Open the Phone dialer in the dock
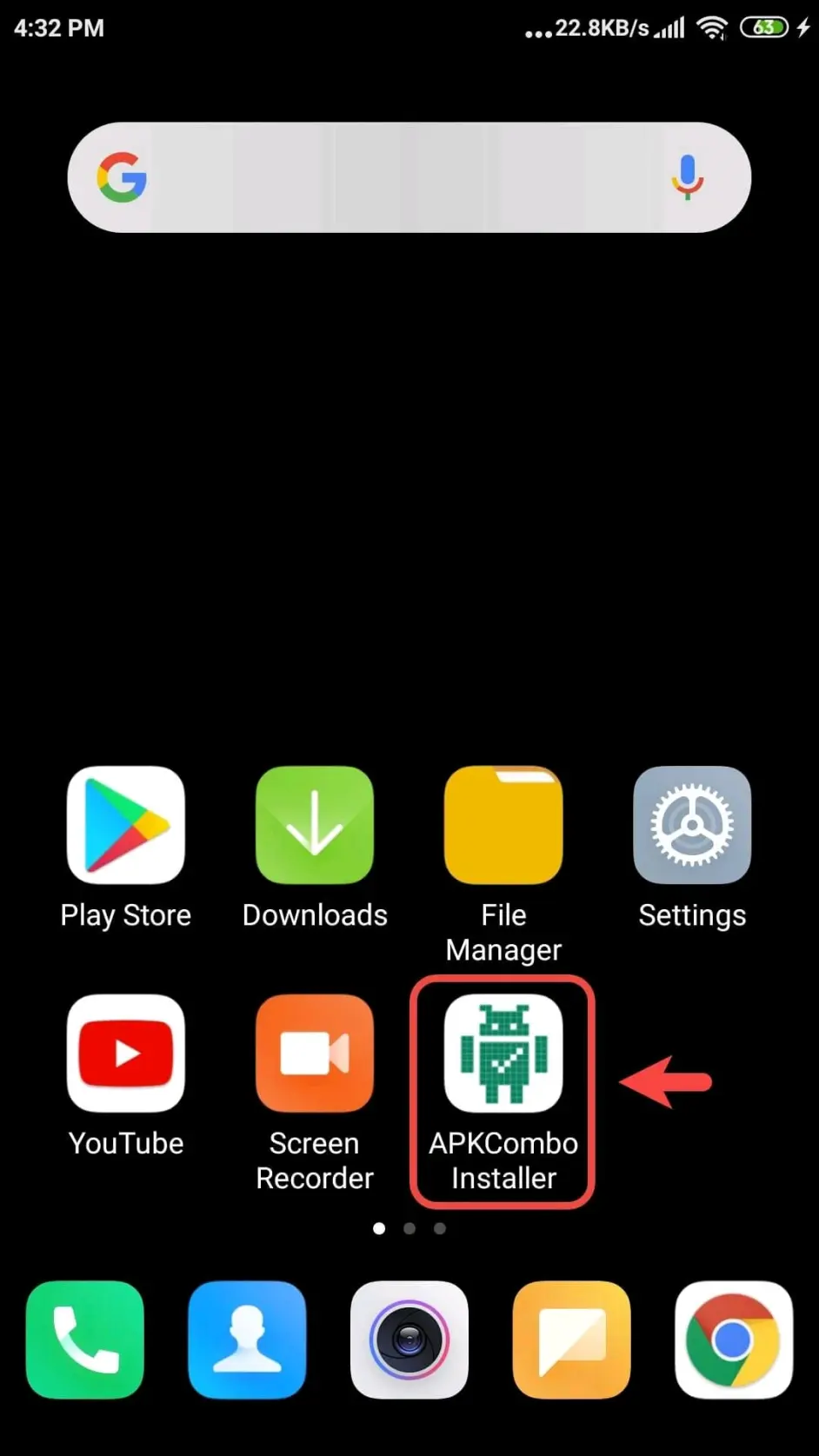The height and width of the screenshot is (1456, 819). click(85, 1340)
